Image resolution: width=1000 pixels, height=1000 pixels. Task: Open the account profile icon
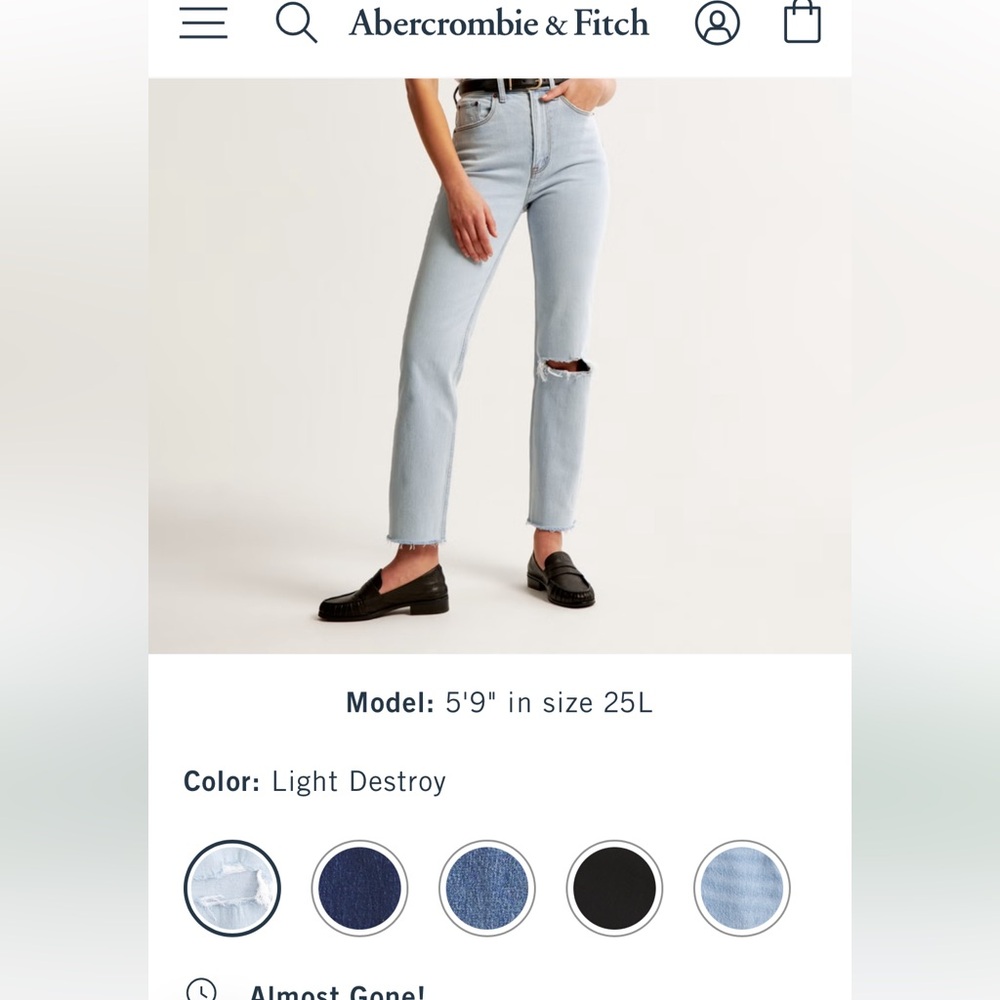(x=717, y=23)
